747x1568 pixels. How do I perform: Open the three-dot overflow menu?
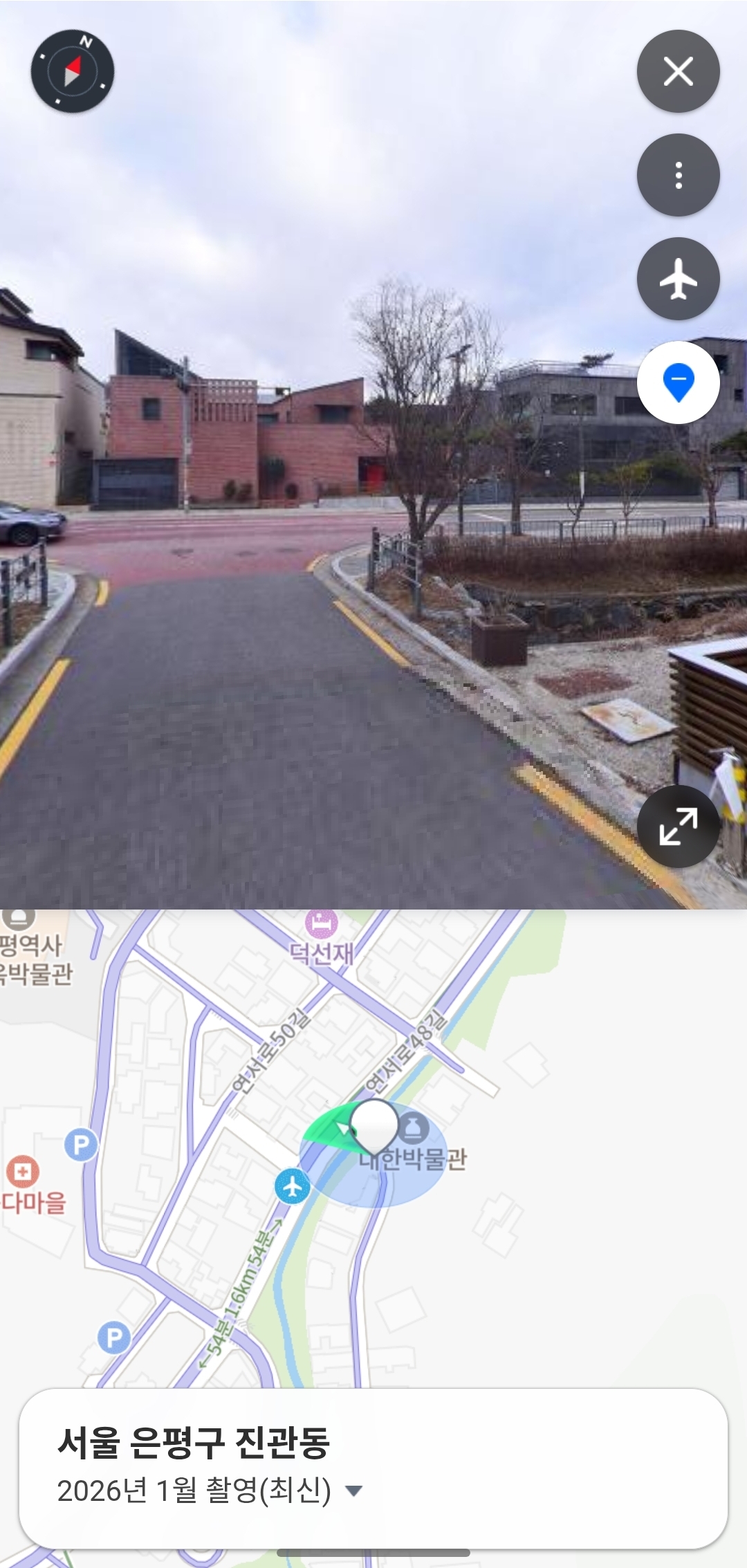(x=678, y=175)
